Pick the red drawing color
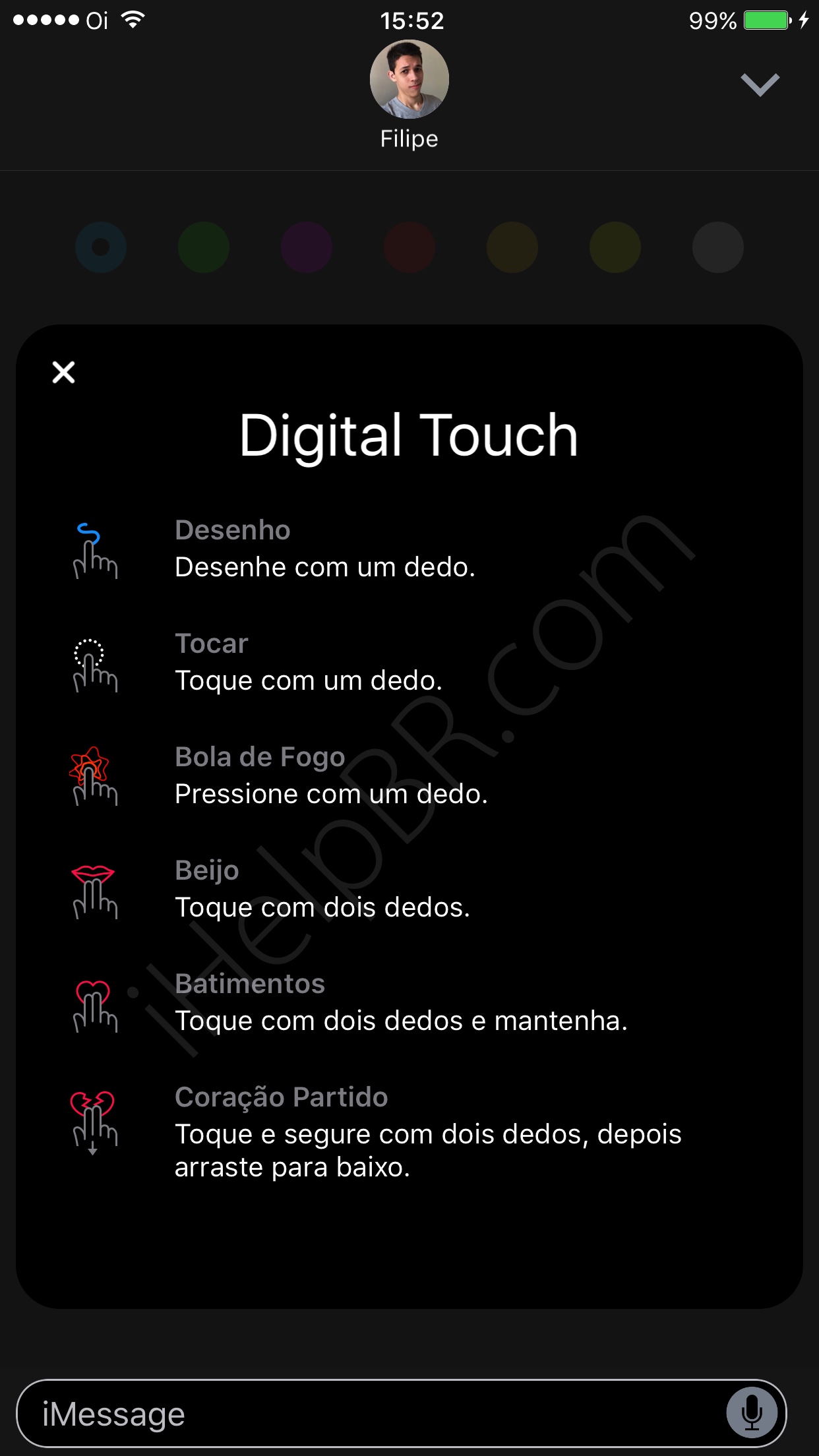 coord(409,247)
